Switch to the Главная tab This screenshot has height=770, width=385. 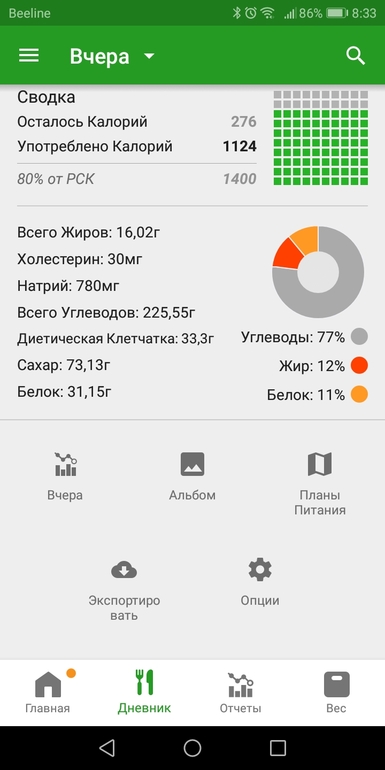point(48,692)
